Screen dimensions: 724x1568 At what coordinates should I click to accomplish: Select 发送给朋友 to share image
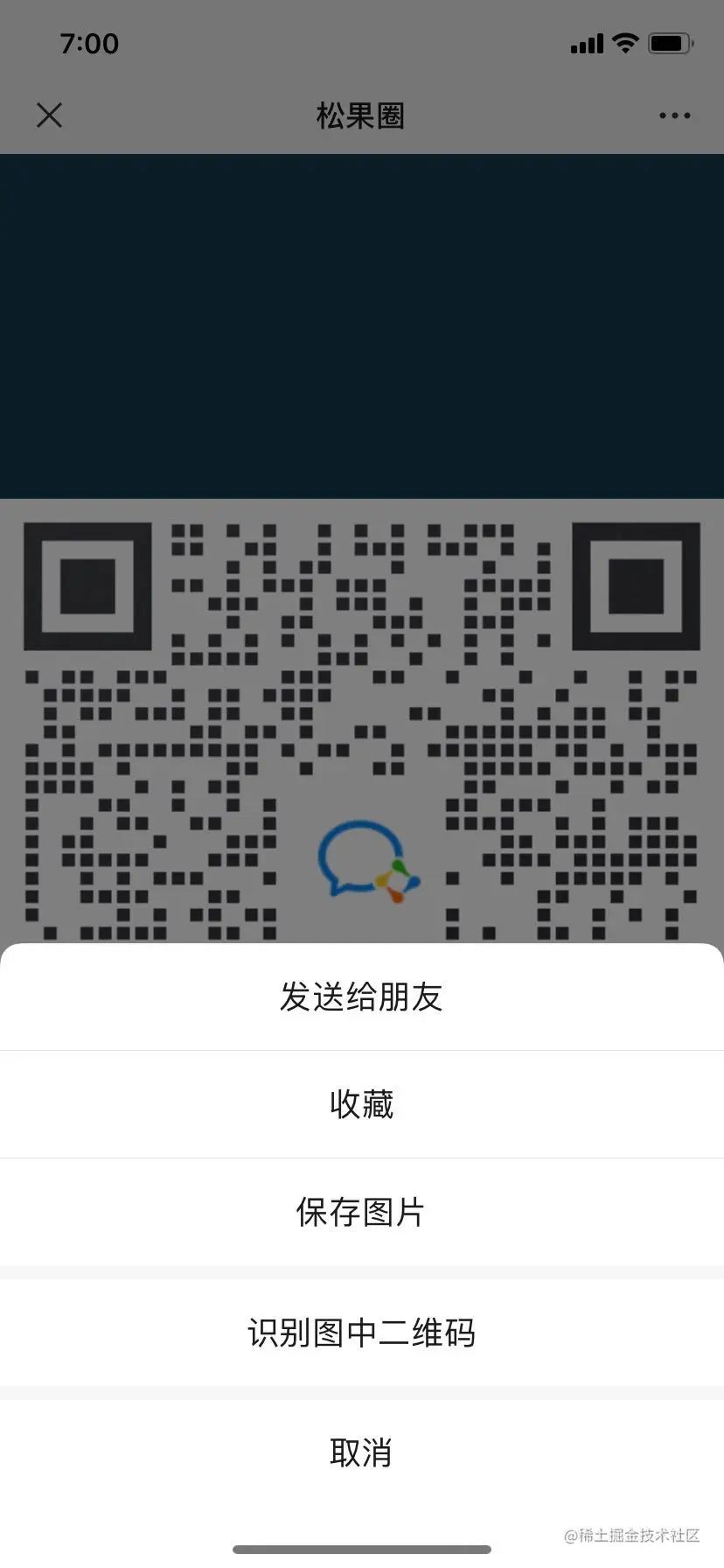click(x=361, y=997)
